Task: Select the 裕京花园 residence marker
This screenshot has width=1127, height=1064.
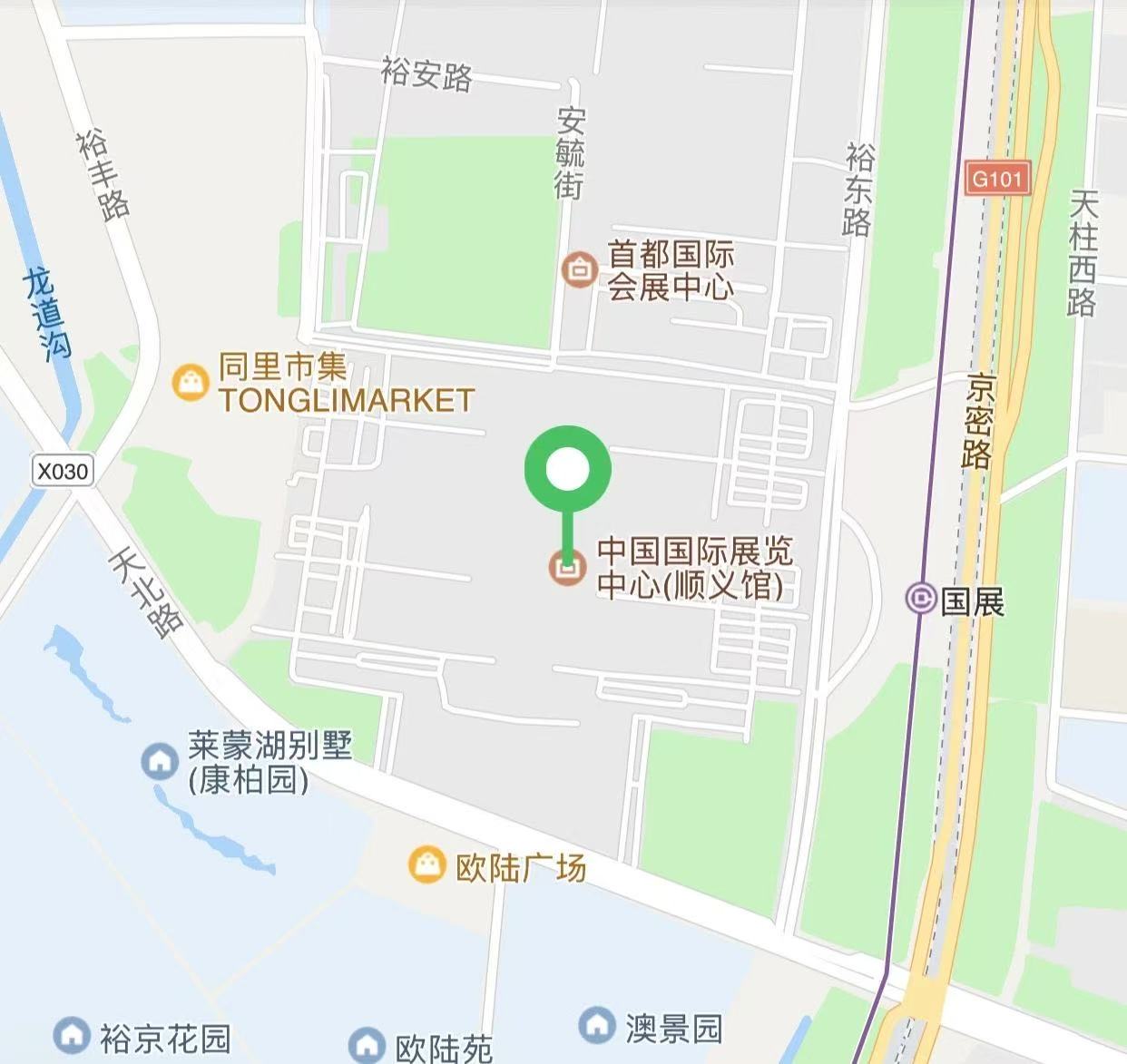Action: tap(71, 1035)
